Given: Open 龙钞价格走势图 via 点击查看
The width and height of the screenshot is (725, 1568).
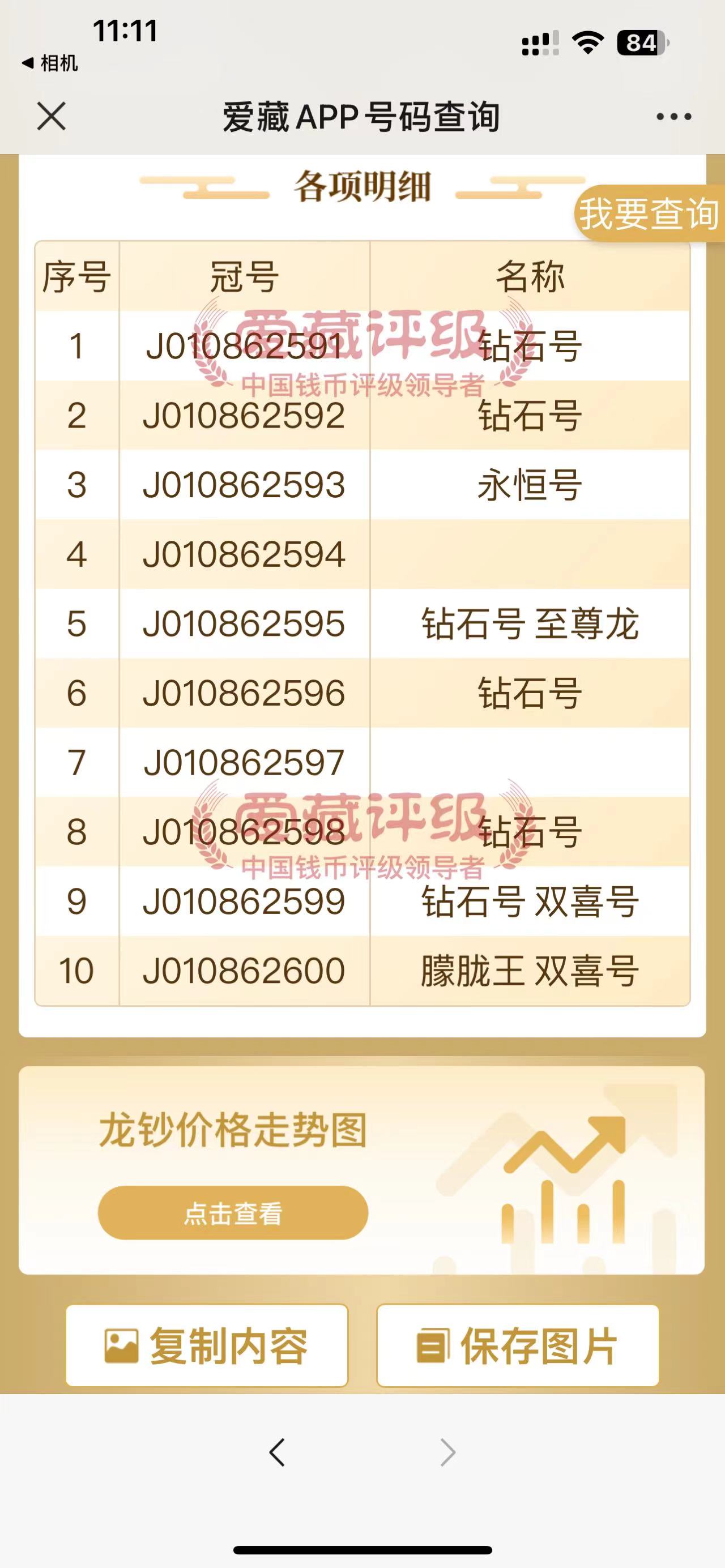Looking at the screenshot, I should pos(233,1213).
